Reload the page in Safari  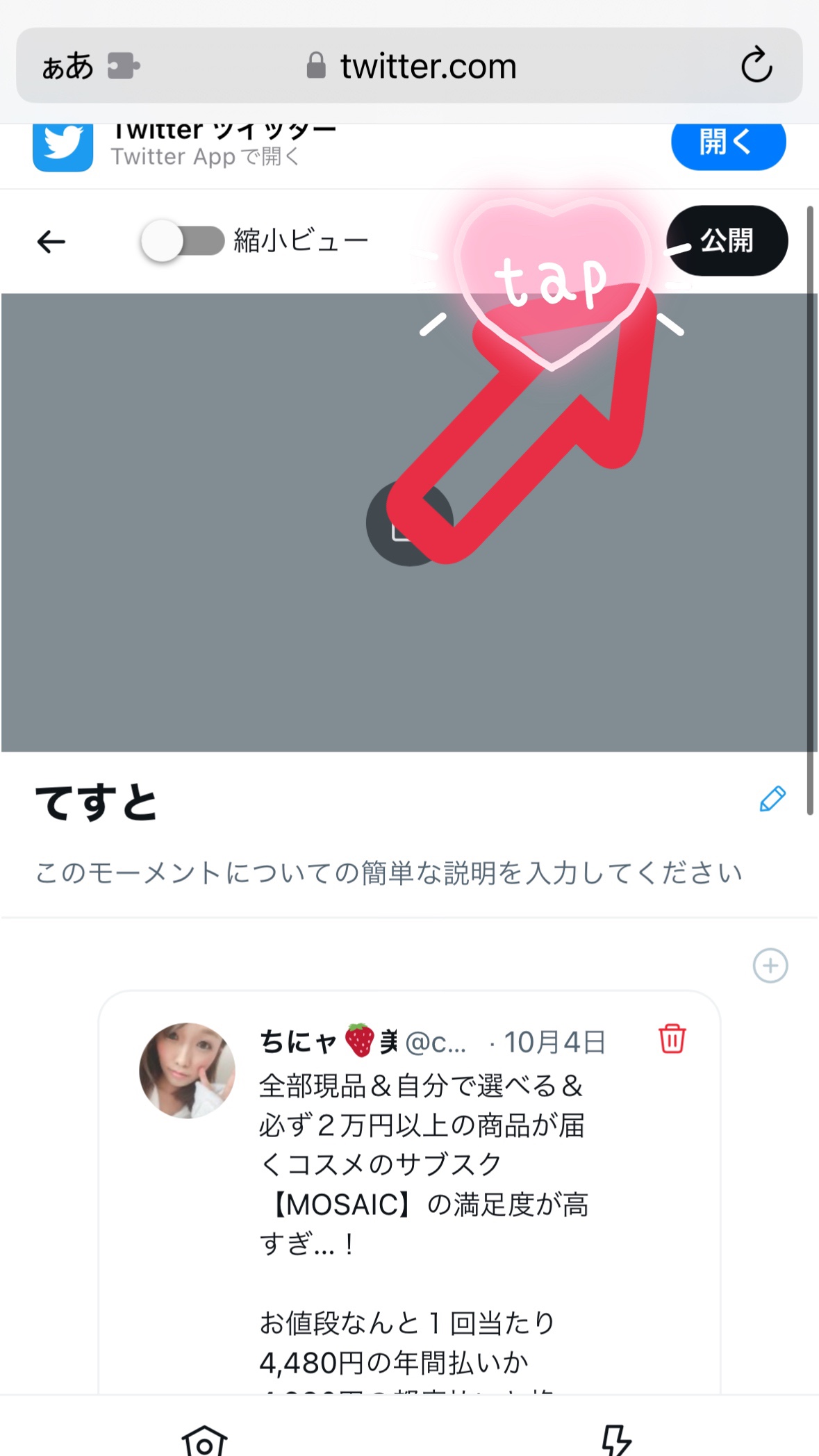[756, 65]
